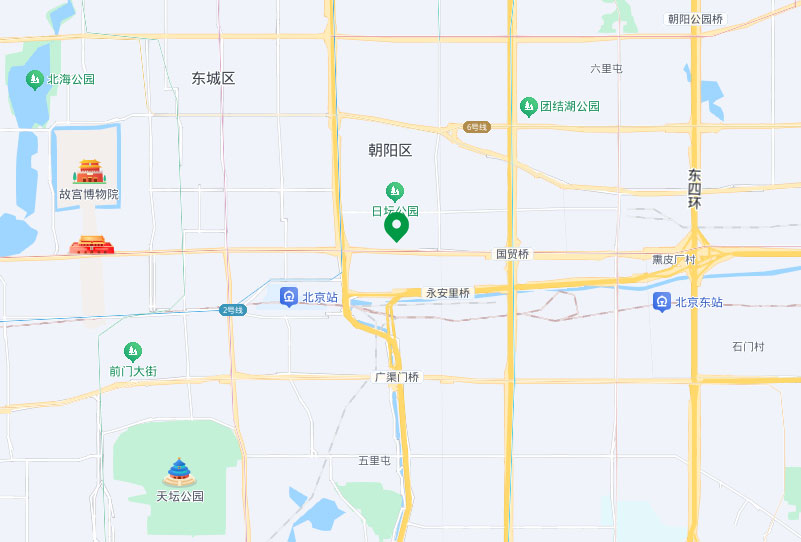Open the 前门大街 marker
This screenshot has height=542, width=801.
pyautogui.click(x=133, y=352)
